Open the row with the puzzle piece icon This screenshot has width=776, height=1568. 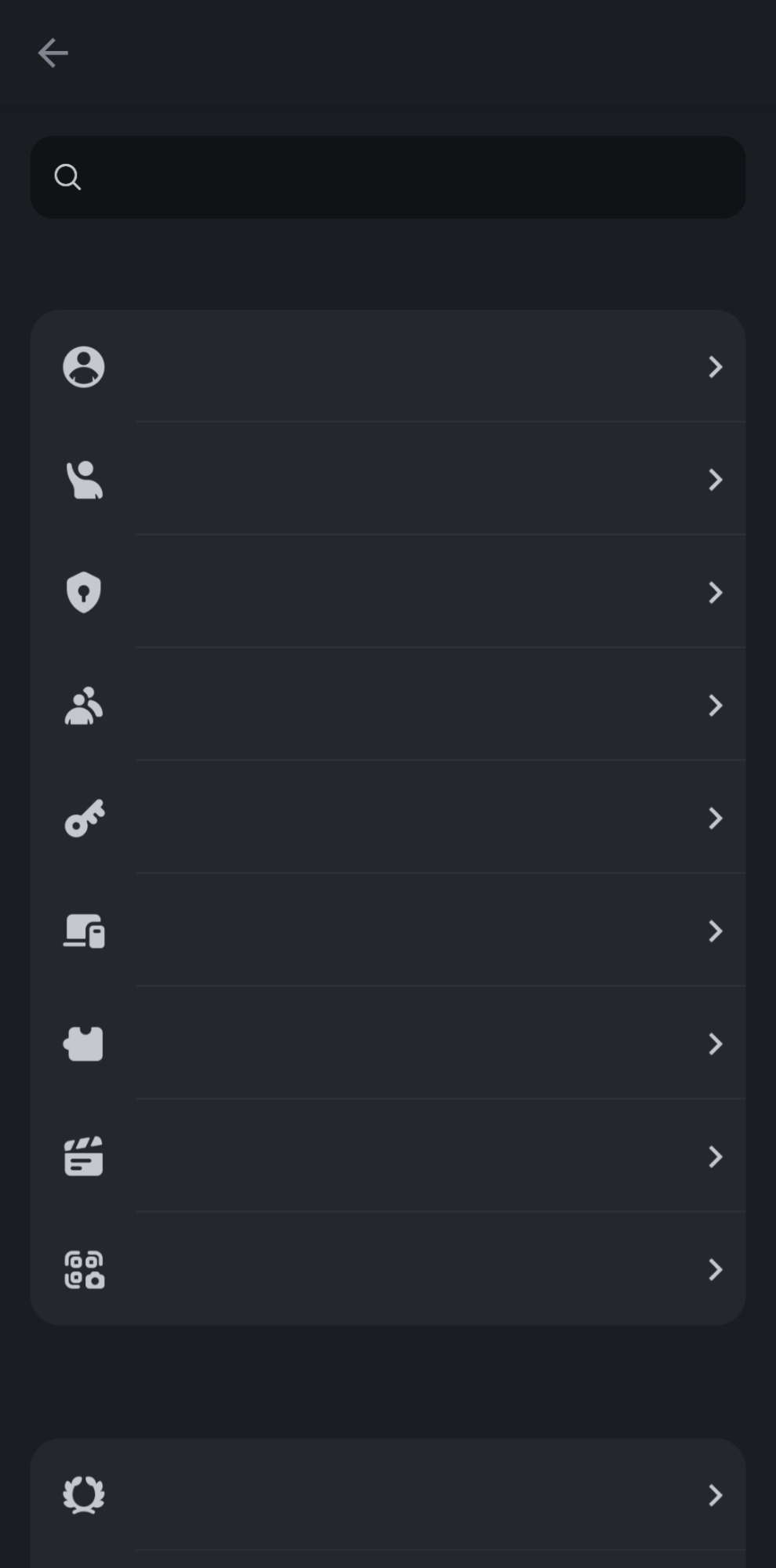(x=387, y=1044)
